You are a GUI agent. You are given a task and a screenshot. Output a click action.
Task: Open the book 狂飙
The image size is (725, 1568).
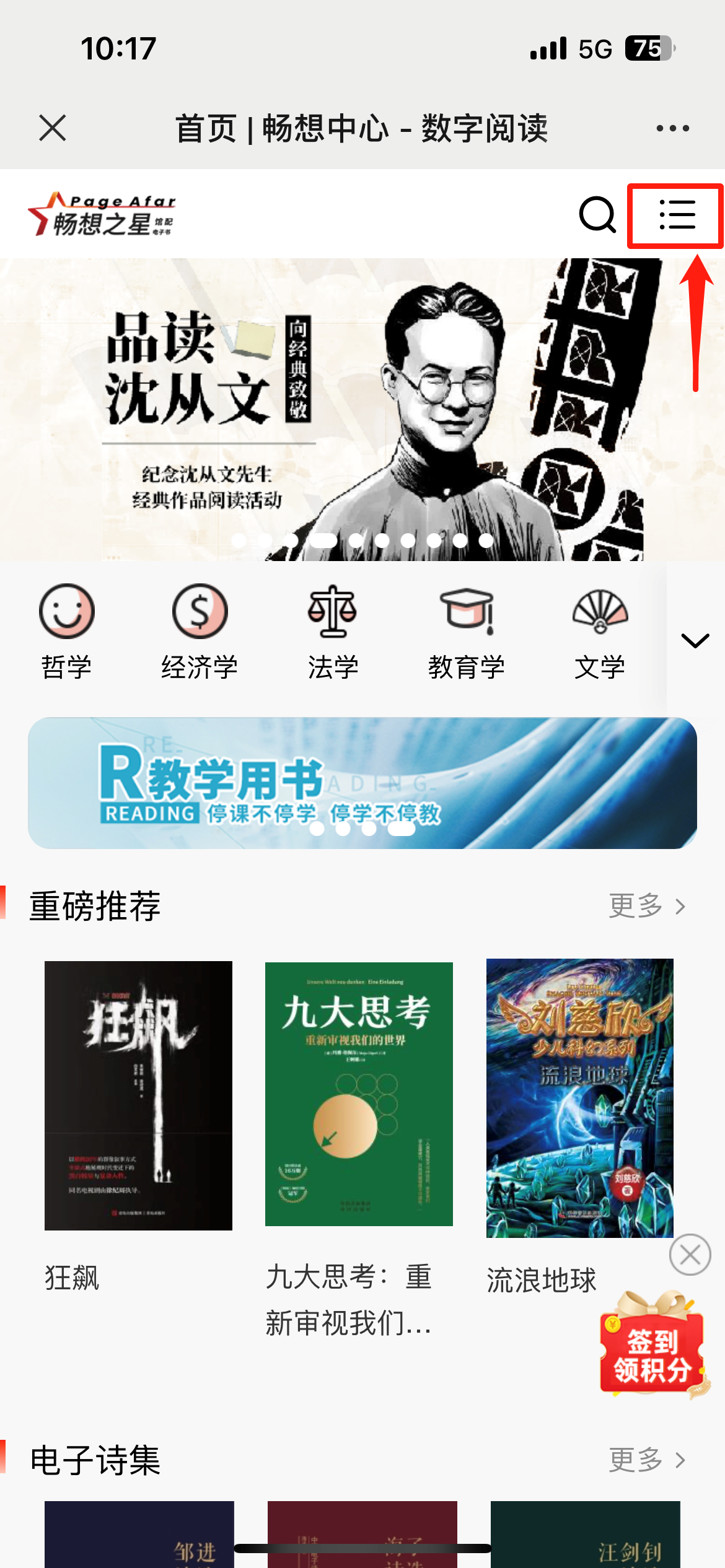coord(138,1095)
